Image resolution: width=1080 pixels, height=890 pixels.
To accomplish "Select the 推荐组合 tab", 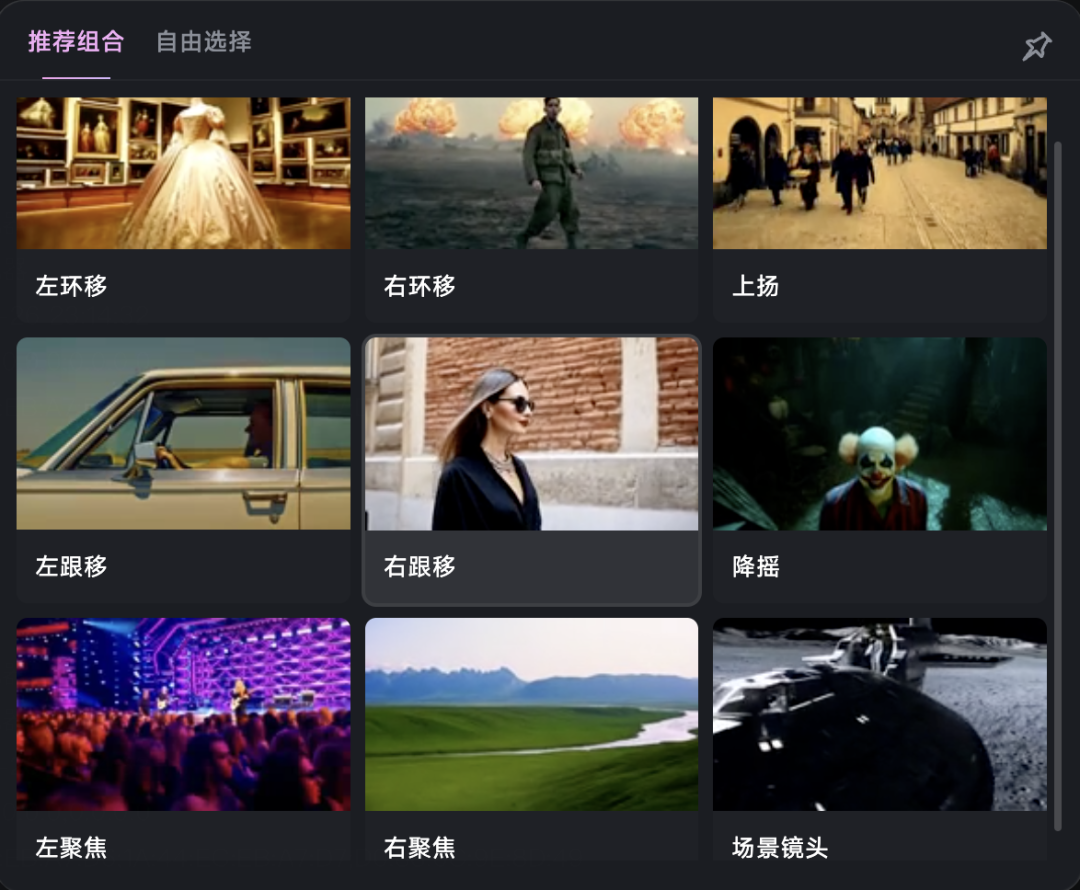I will click(76, 42).
